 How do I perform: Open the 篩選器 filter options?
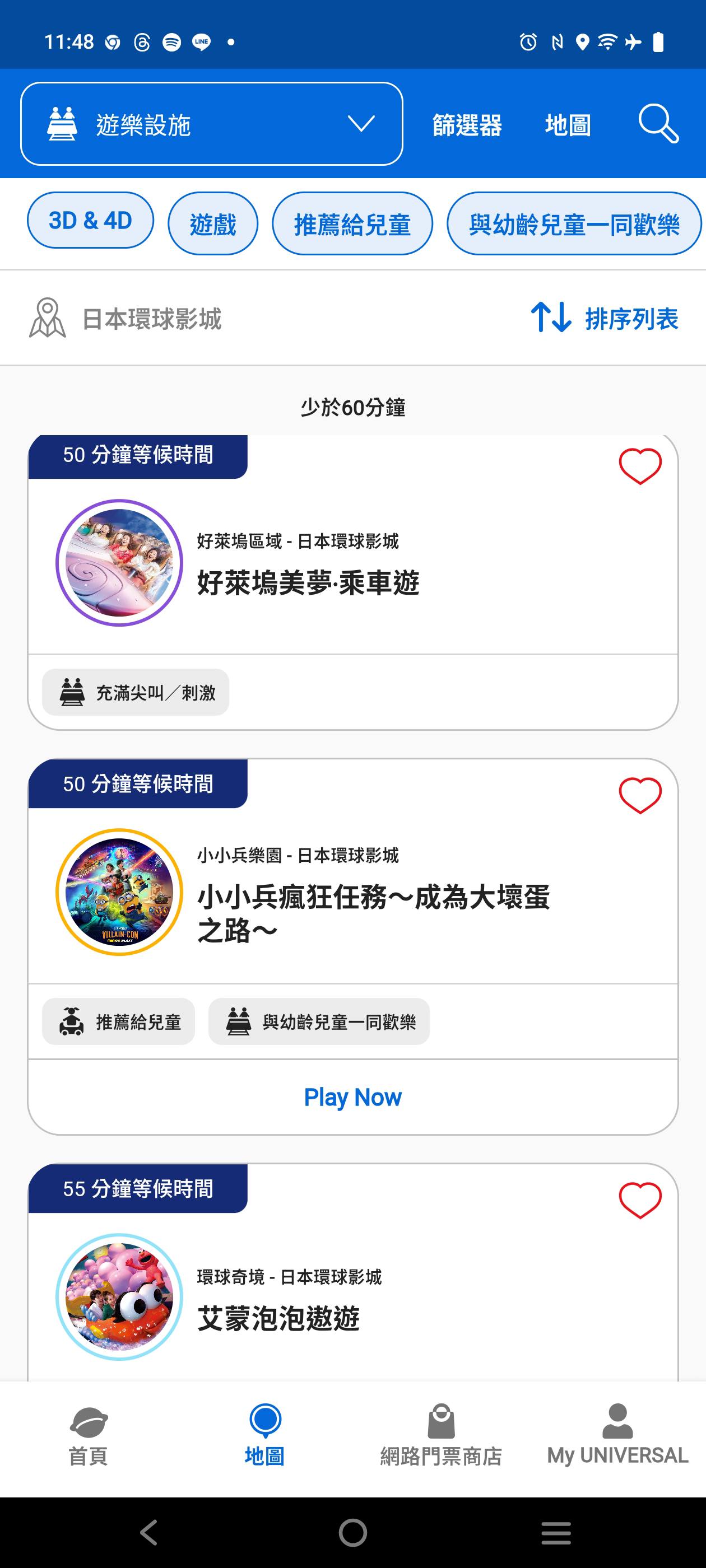(x=467, y=125)
